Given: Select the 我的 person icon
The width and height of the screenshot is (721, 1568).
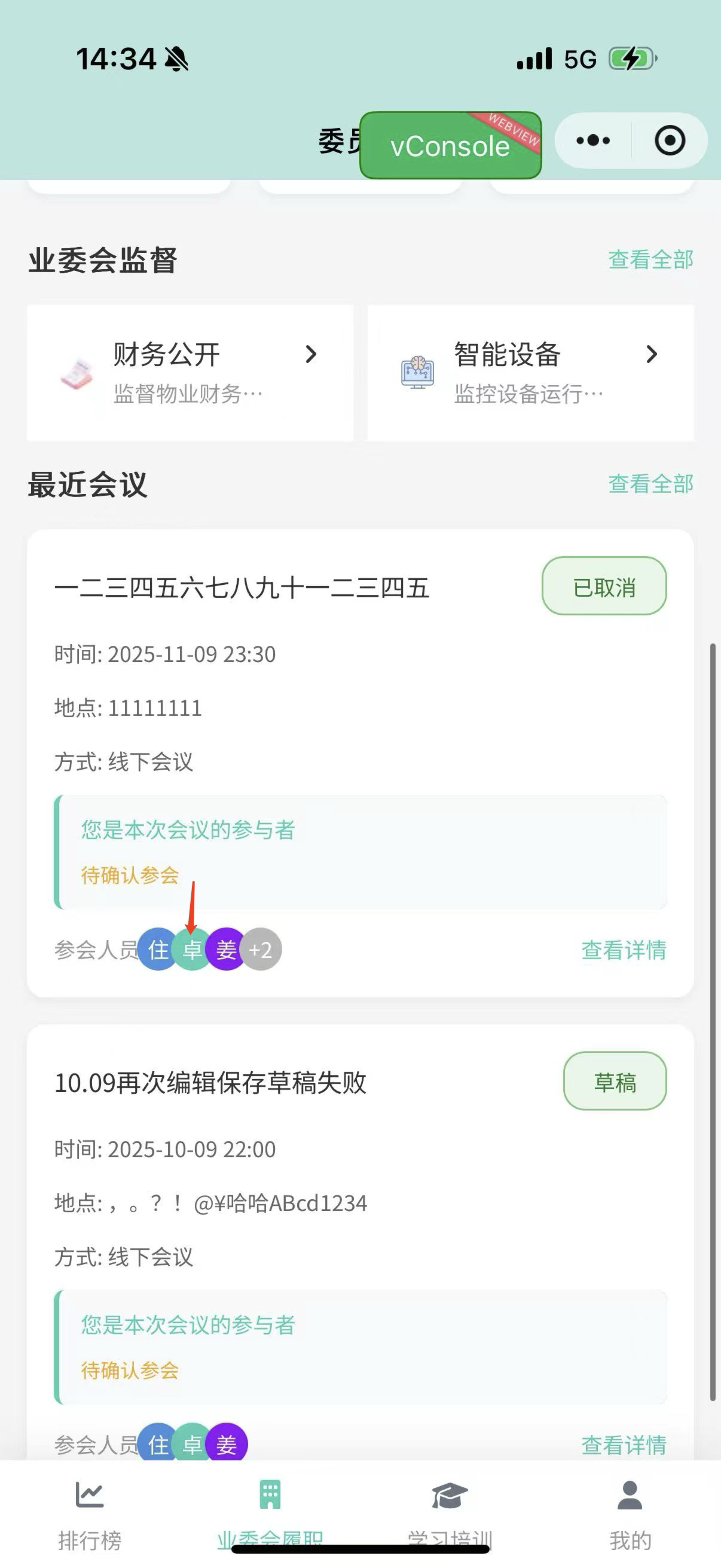Looking at the screenshot, I should (x=630, y=1494).
